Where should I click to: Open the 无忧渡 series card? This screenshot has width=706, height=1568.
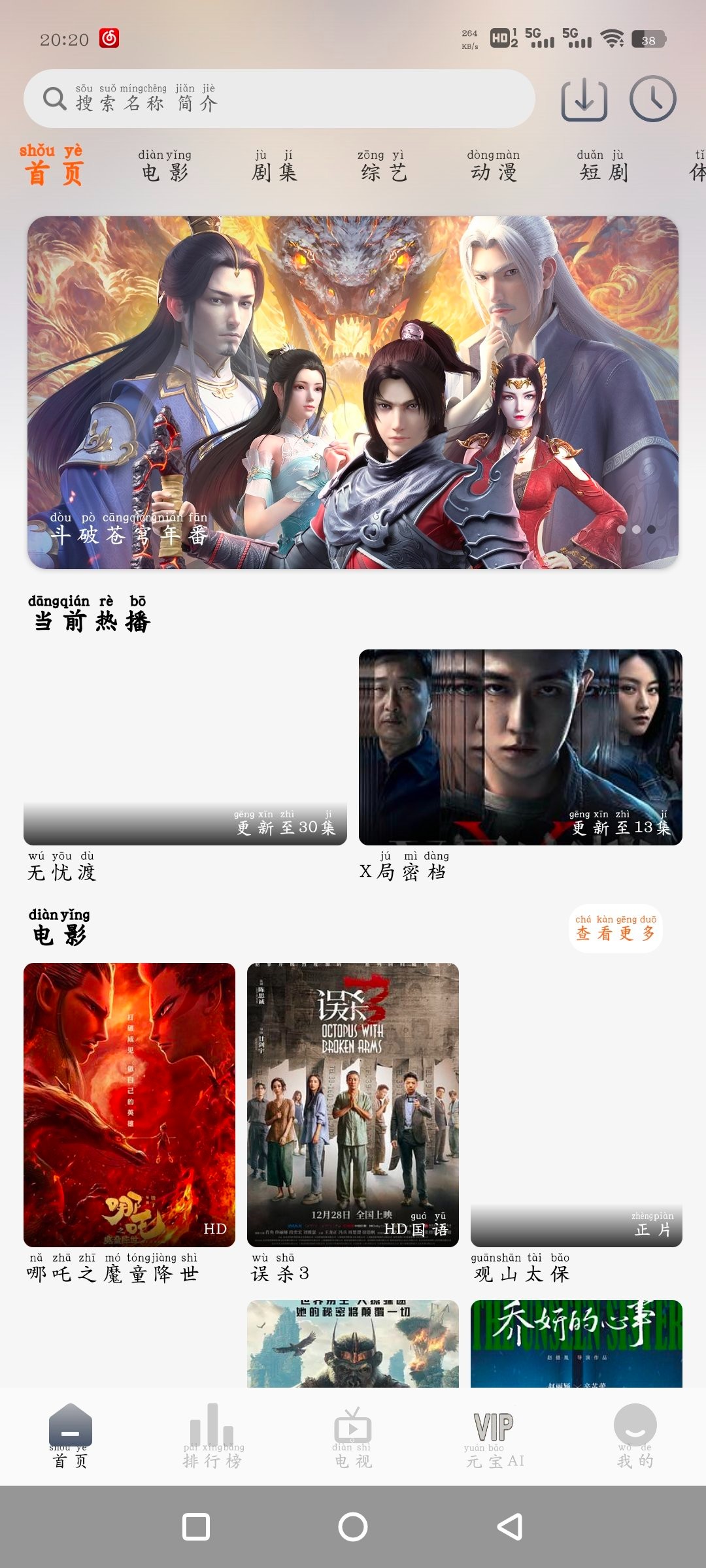[x=185, y=747]
